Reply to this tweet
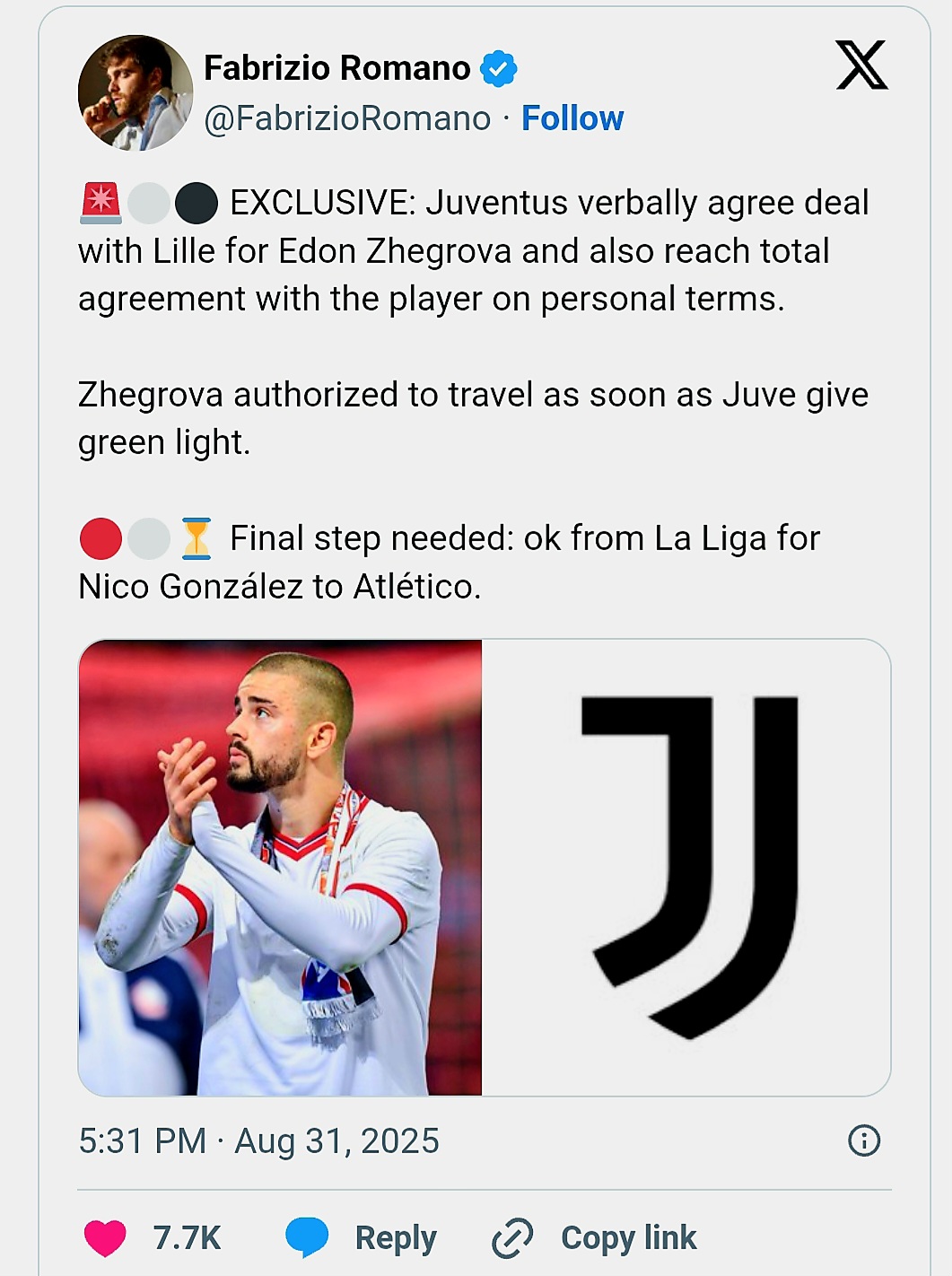 click(362, 1237)
